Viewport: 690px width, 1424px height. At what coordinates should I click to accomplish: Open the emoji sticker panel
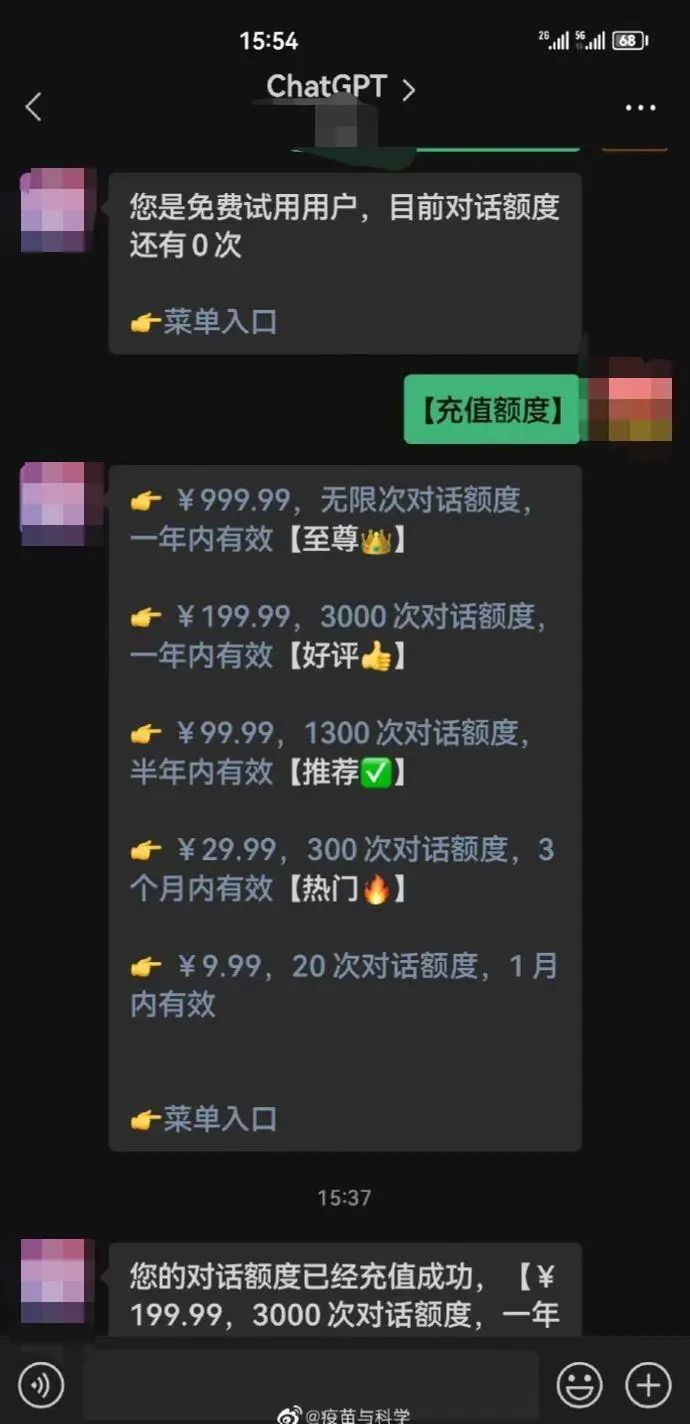pyautogui.click(x=580, y=1385)
